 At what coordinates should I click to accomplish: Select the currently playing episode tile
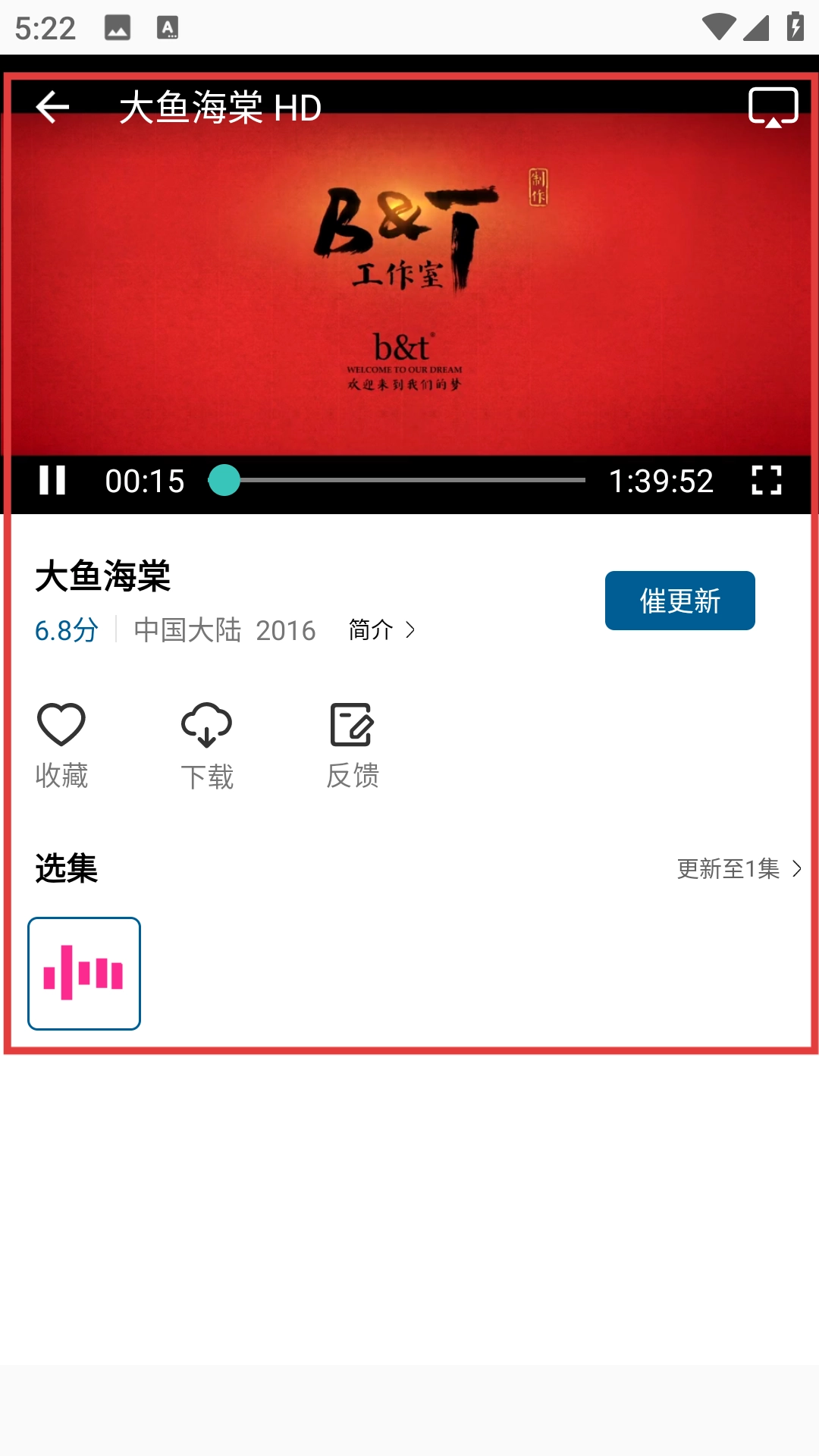pos(84,974)
